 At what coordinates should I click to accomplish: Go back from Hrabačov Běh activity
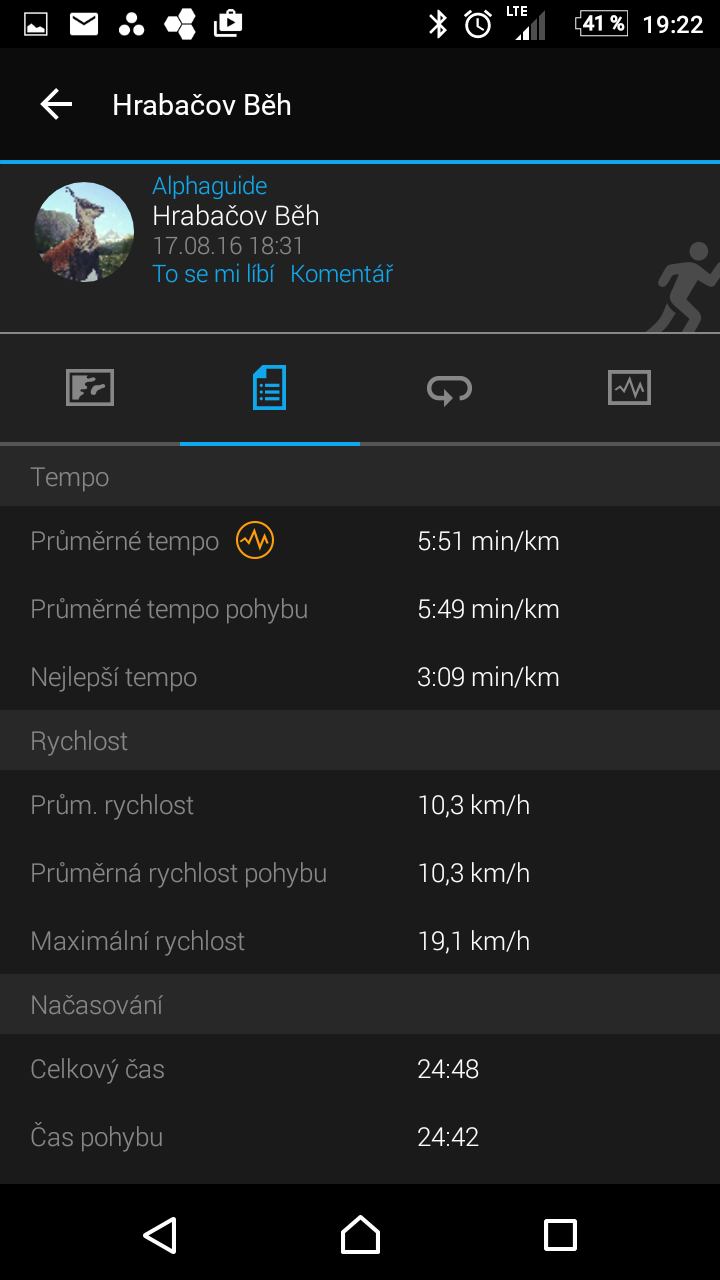(x=56, y=105)
